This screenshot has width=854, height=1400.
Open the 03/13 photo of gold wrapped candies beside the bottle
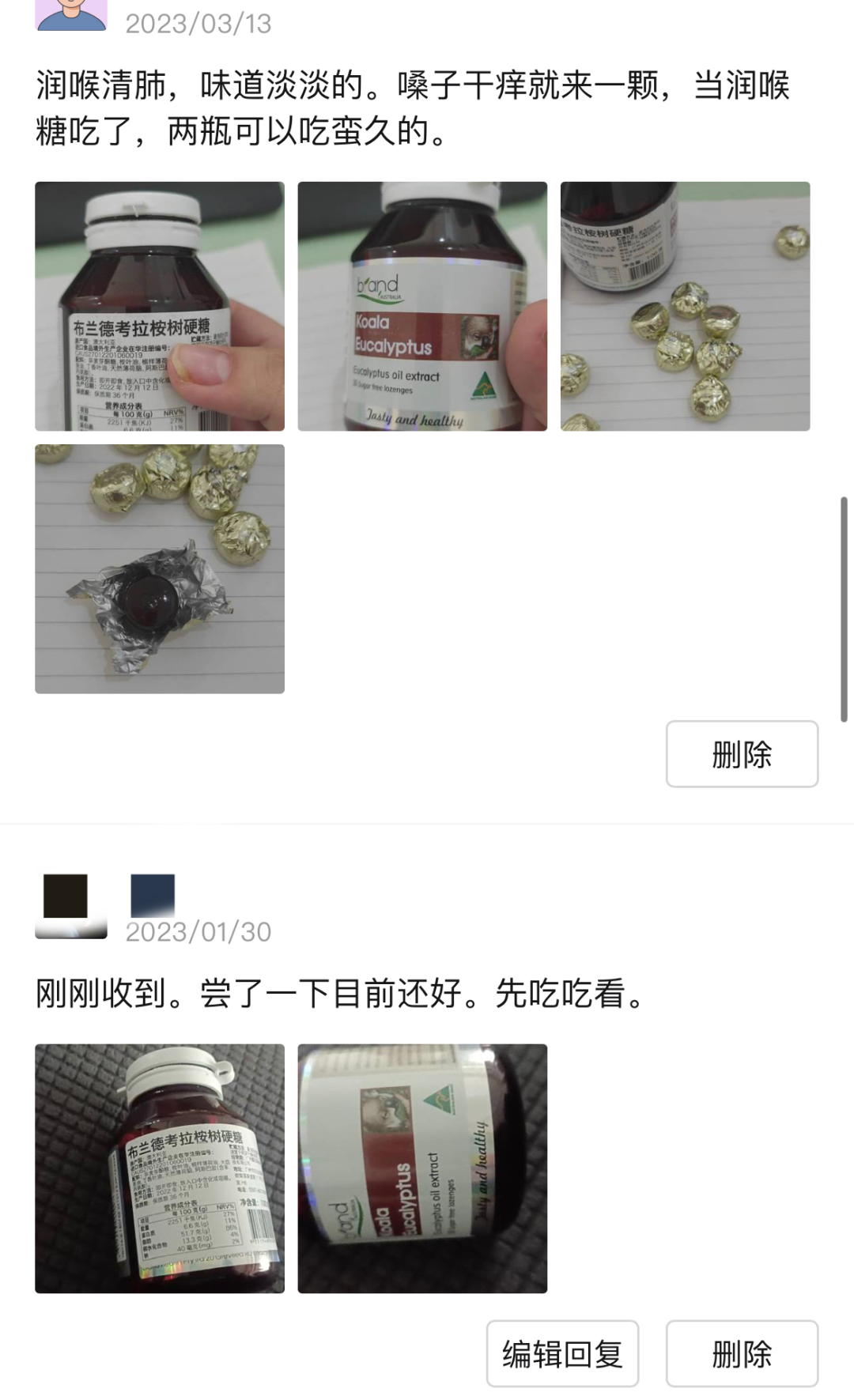click(x=685, y=307)
